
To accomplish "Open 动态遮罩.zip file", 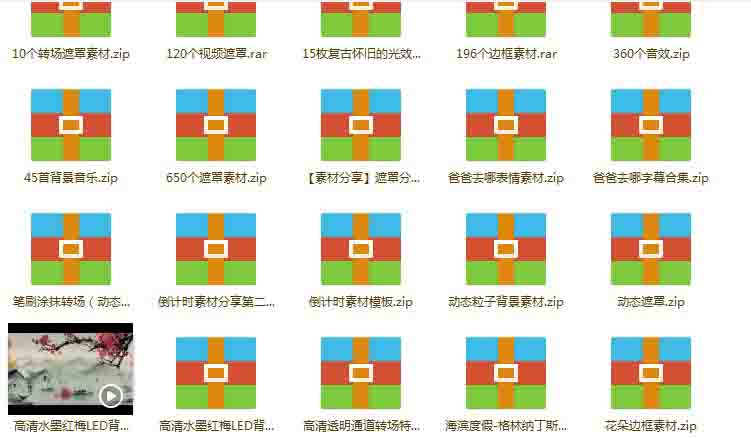I will point(651,248).
